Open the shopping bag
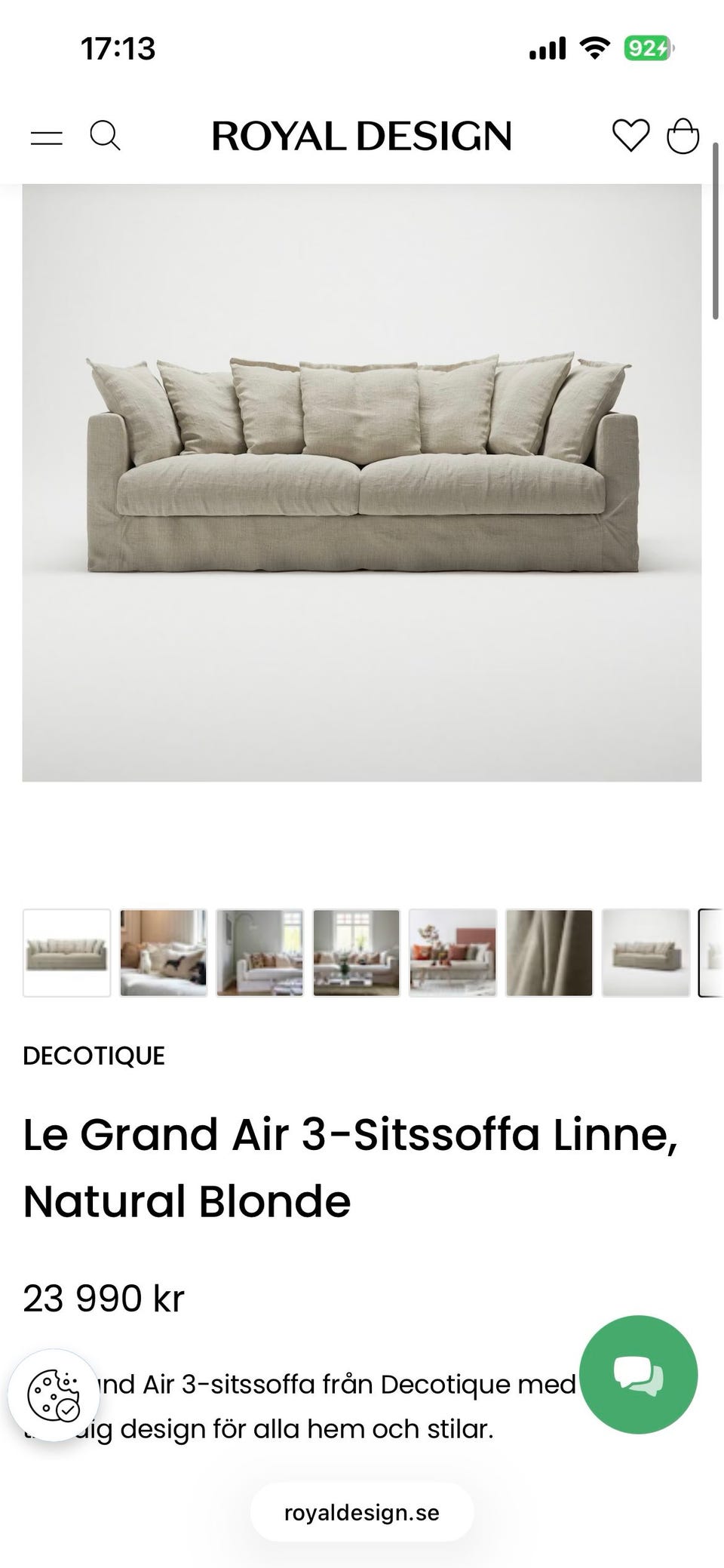The width and height of the screenshot is (724, 1568). 683,137
